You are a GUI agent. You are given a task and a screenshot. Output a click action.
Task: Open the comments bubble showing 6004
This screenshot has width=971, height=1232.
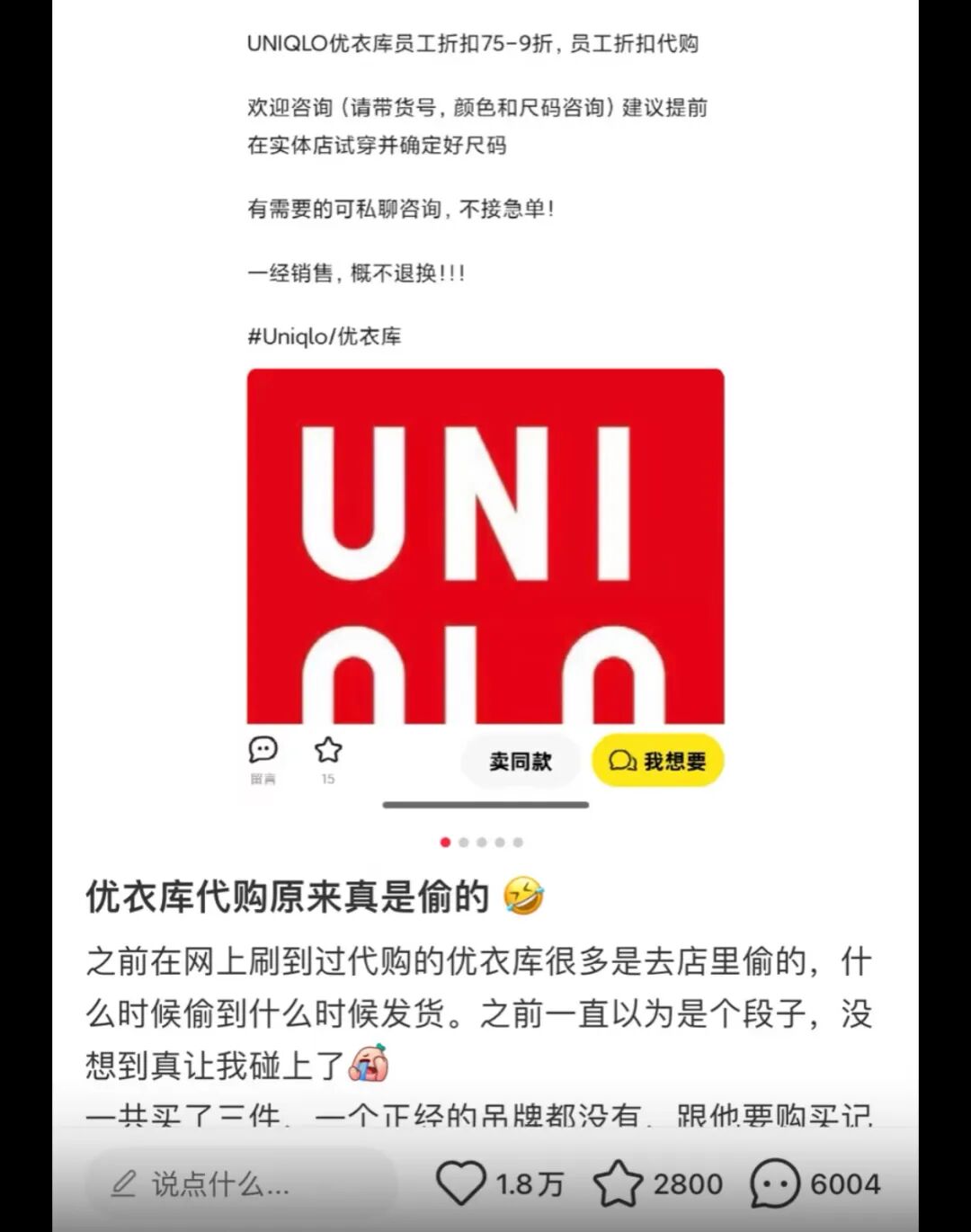tap(774, 1183)
